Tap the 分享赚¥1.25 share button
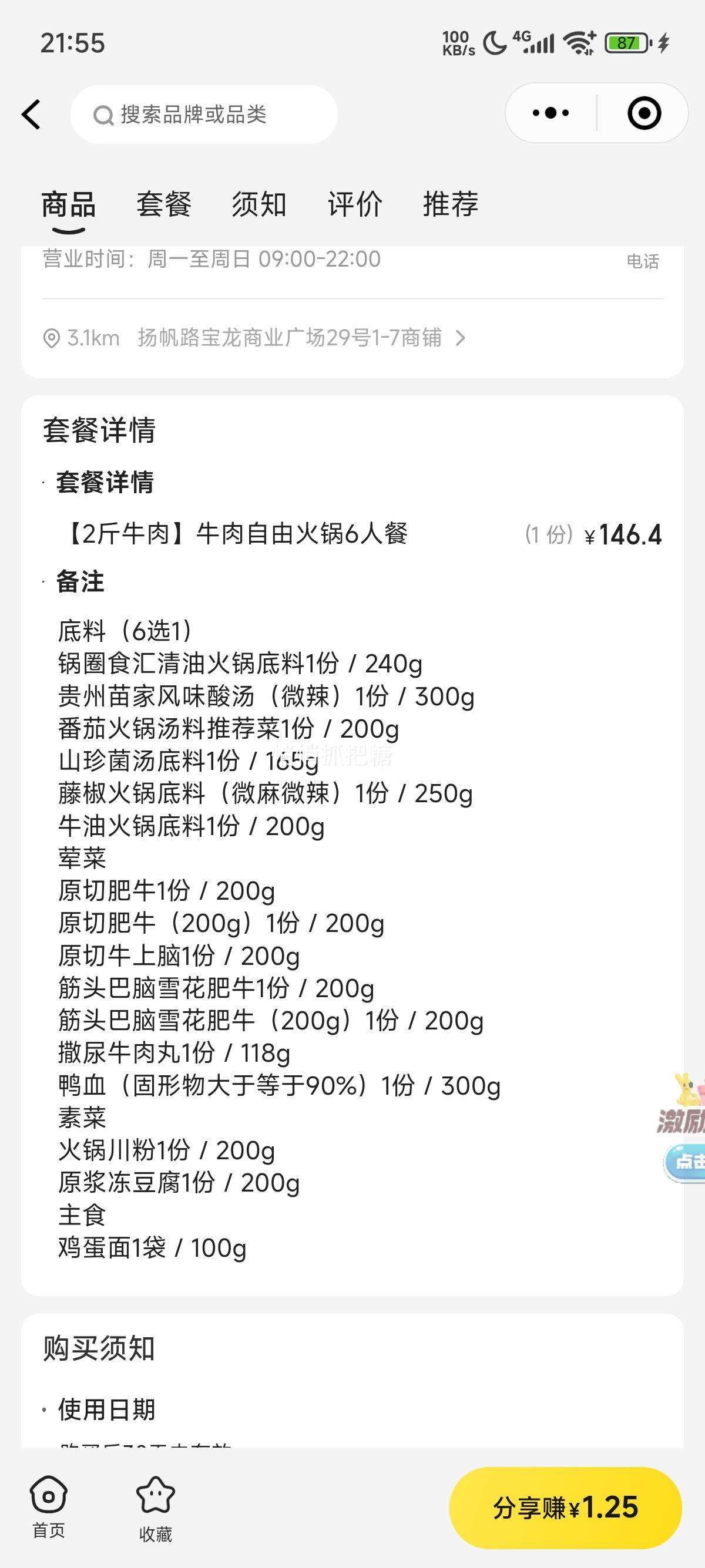 coord(565,1508)
